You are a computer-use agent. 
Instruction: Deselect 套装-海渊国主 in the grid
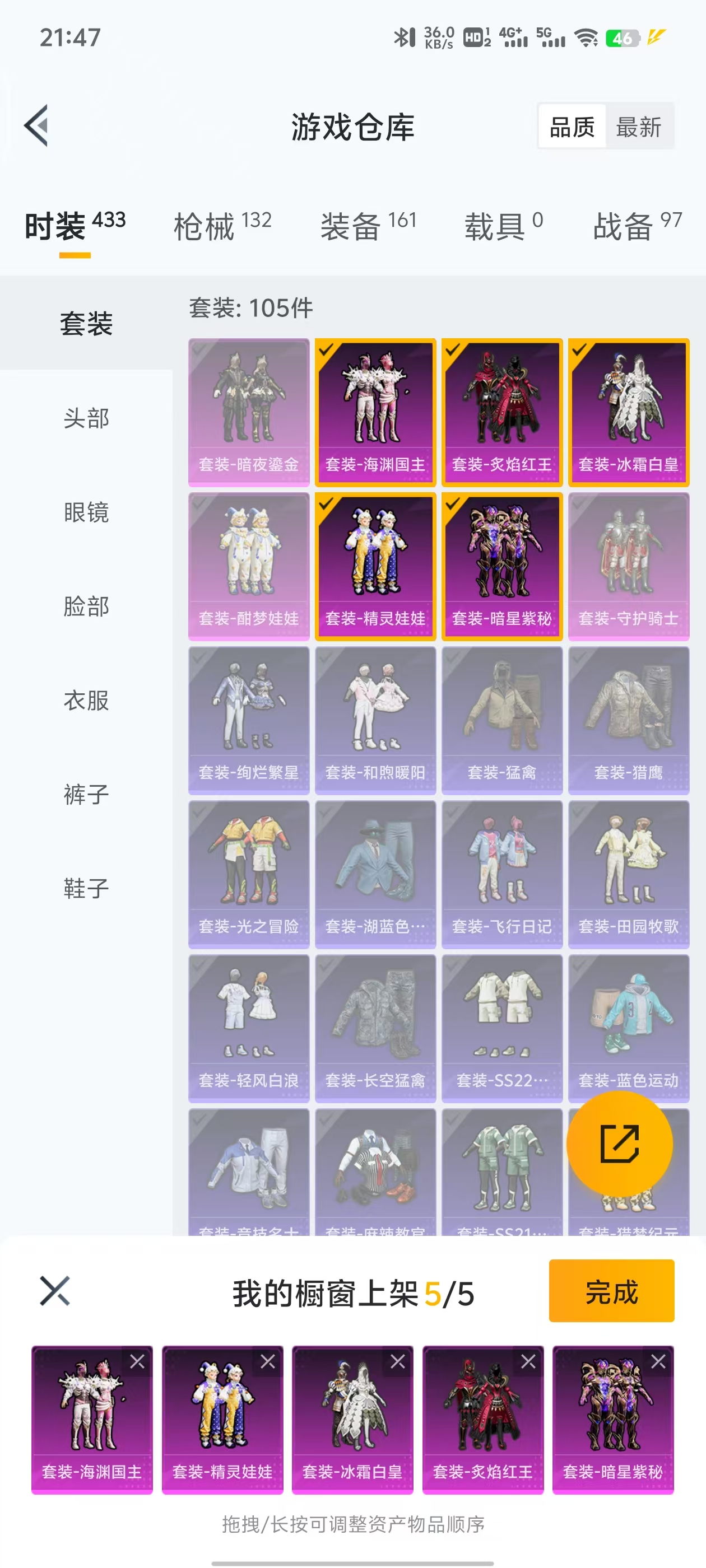click(x=375, y=412)
